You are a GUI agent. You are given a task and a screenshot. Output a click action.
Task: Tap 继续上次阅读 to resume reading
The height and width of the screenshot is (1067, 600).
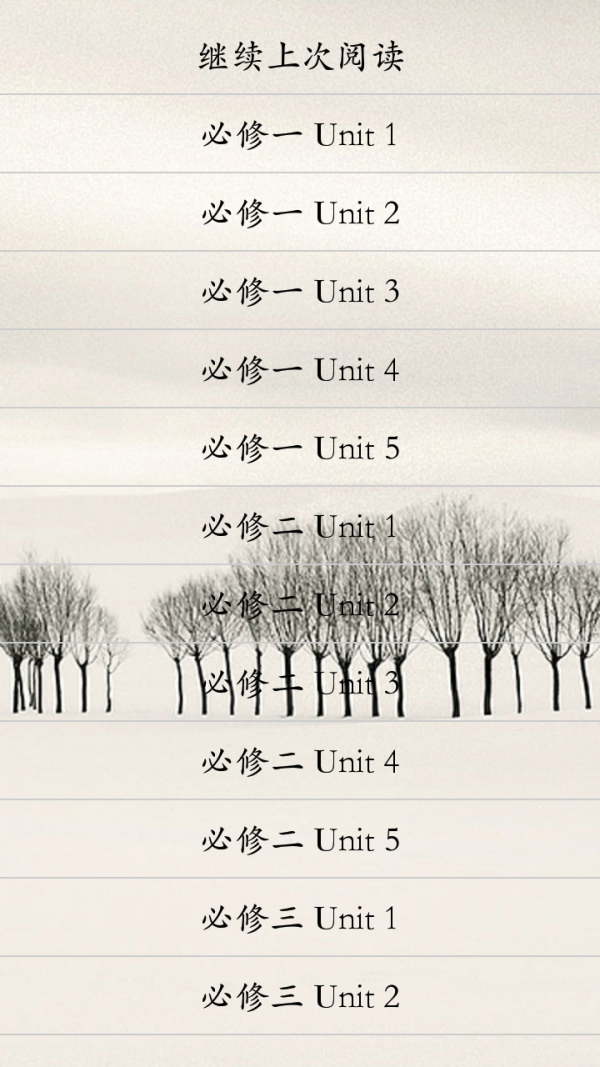point(300,57)
